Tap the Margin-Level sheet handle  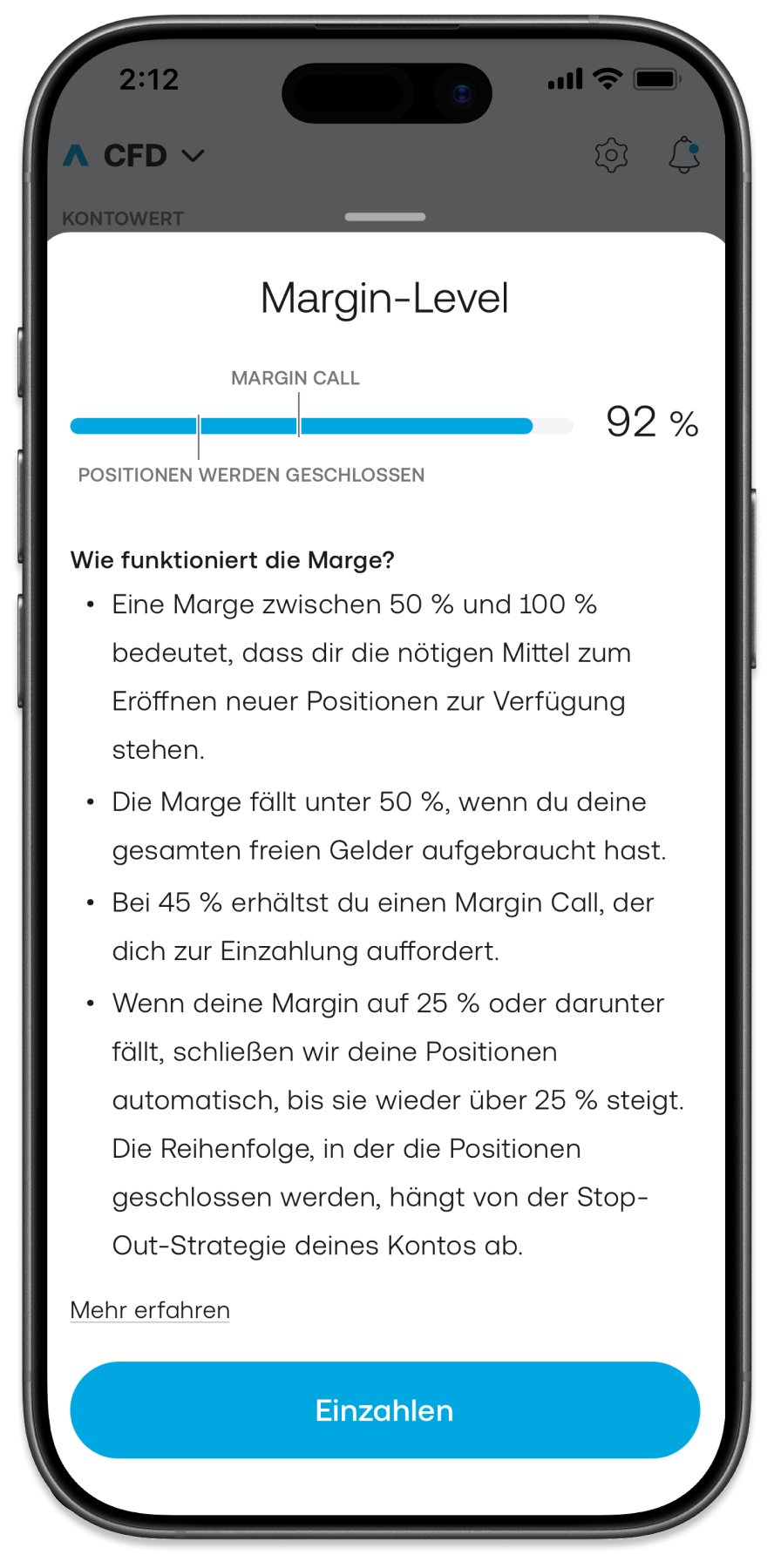[384, 217]
